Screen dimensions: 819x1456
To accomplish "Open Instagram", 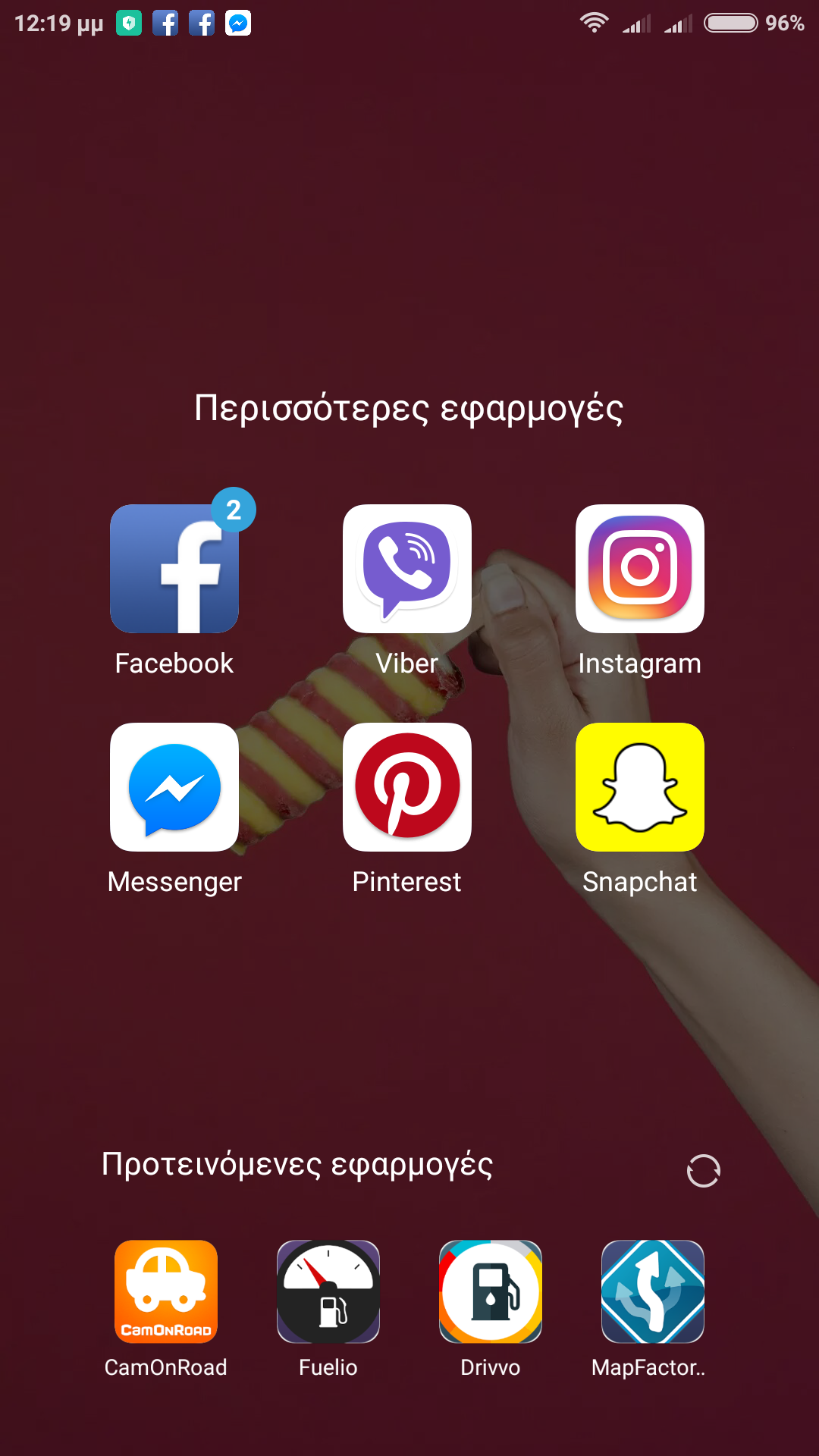I will click(640, 569).
